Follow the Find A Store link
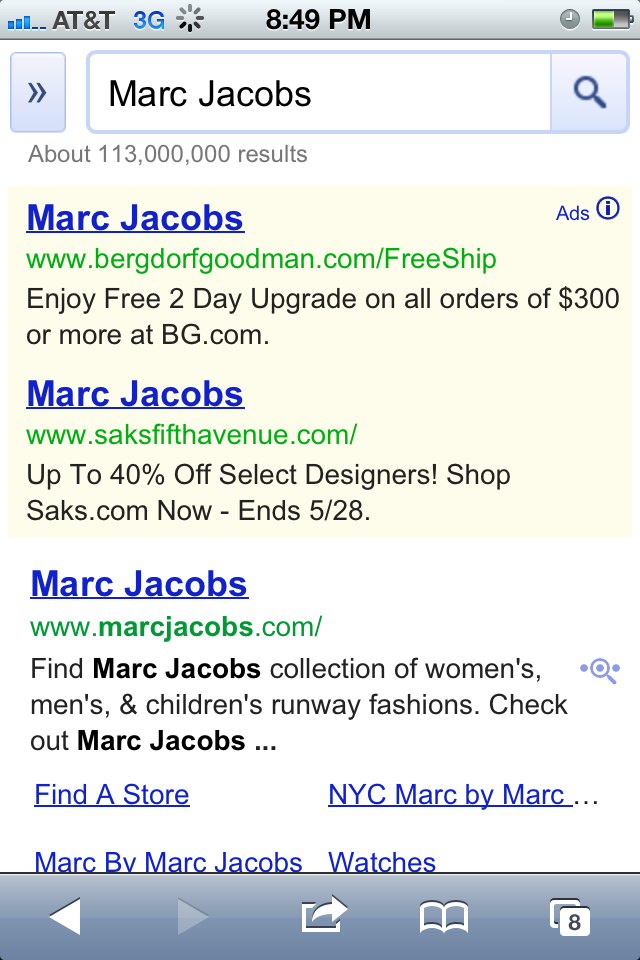 [x=112, y=795]
